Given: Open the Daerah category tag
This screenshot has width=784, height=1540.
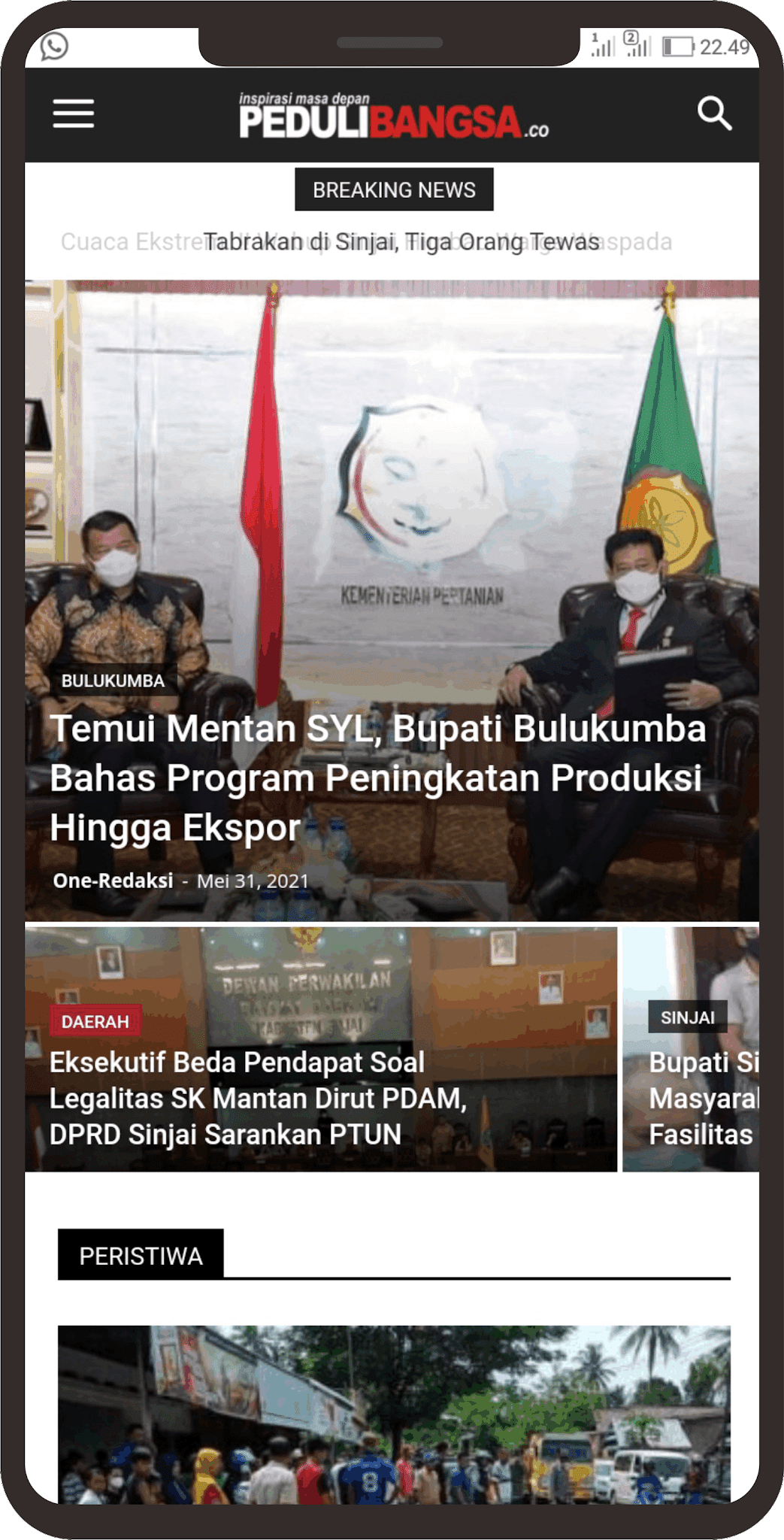Looking at the screenshot, I should 95,1021.
